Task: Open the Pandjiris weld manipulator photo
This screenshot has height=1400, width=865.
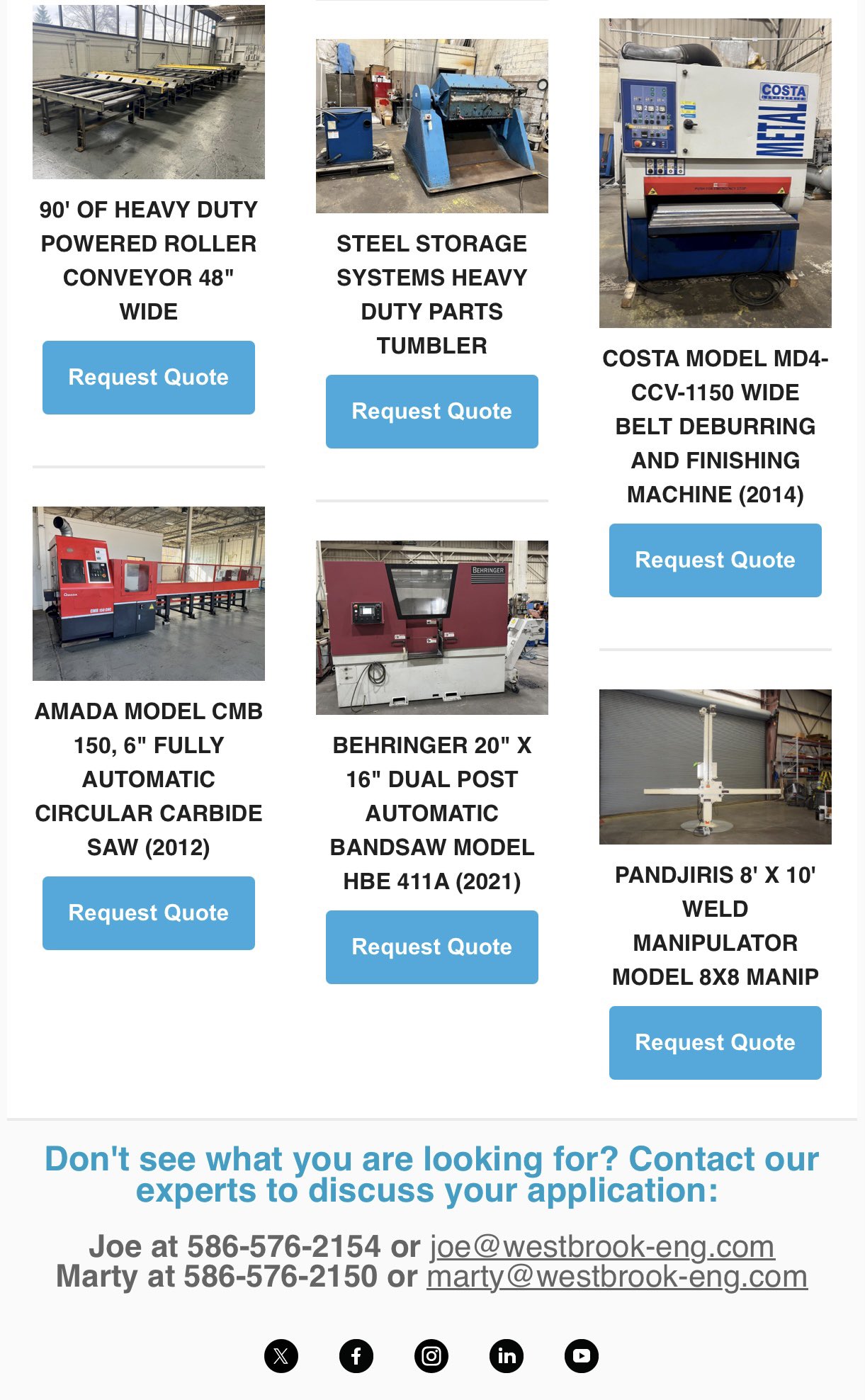Action: pyautogui.click(x=715, y=767)
